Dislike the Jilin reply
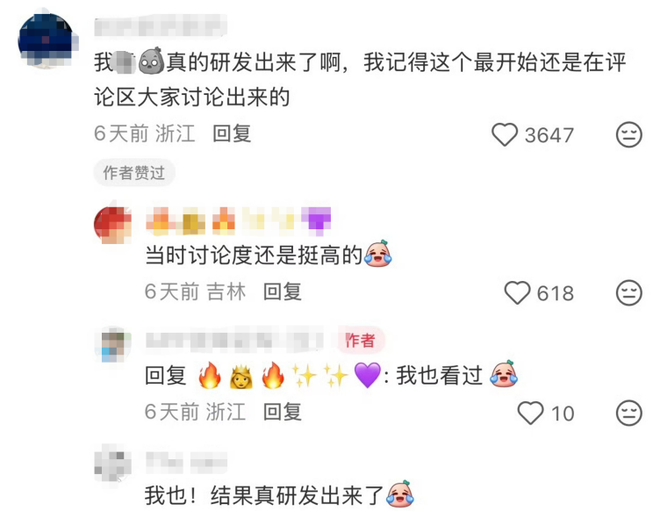The height and width of the screenshot is (511, 660). pos(628,293)
